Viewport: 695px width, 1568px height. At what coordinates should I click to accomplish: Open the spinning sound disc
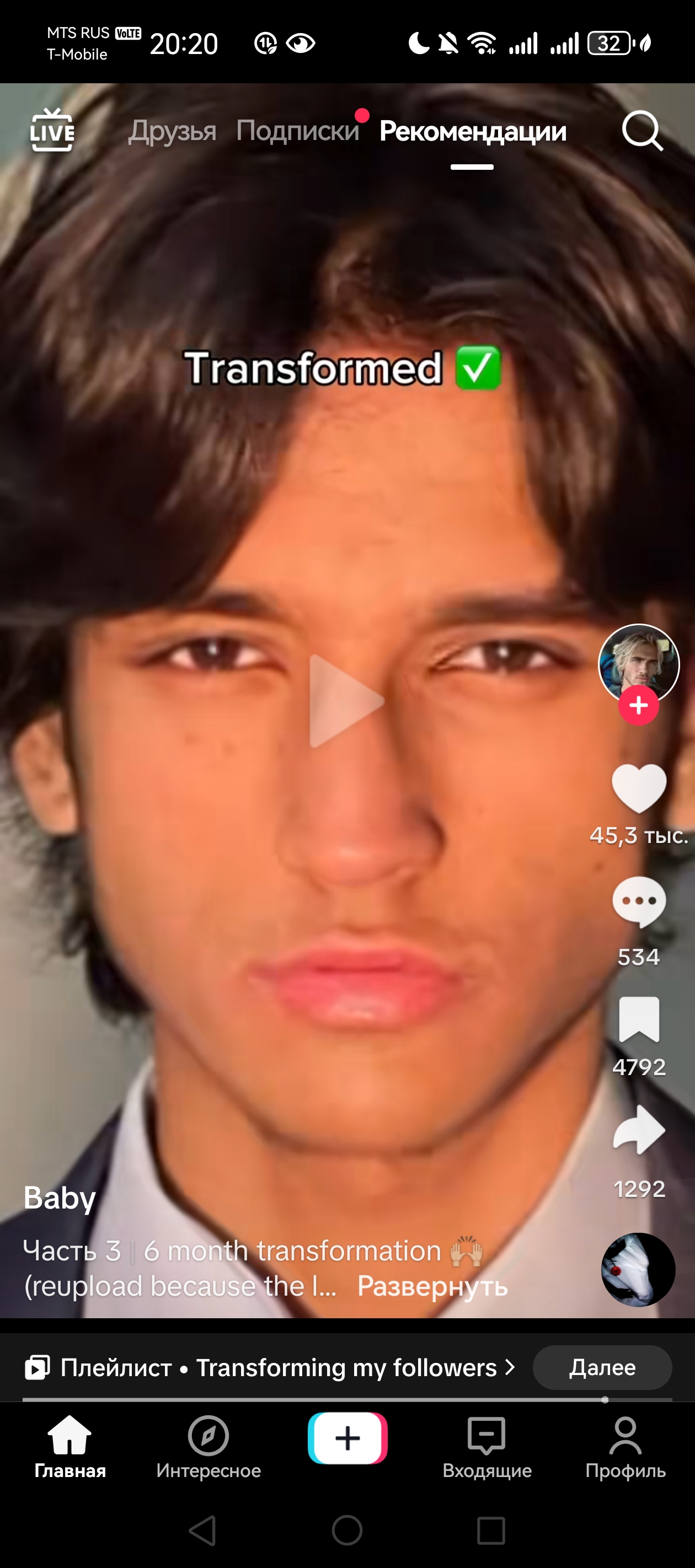[638, 1270]
